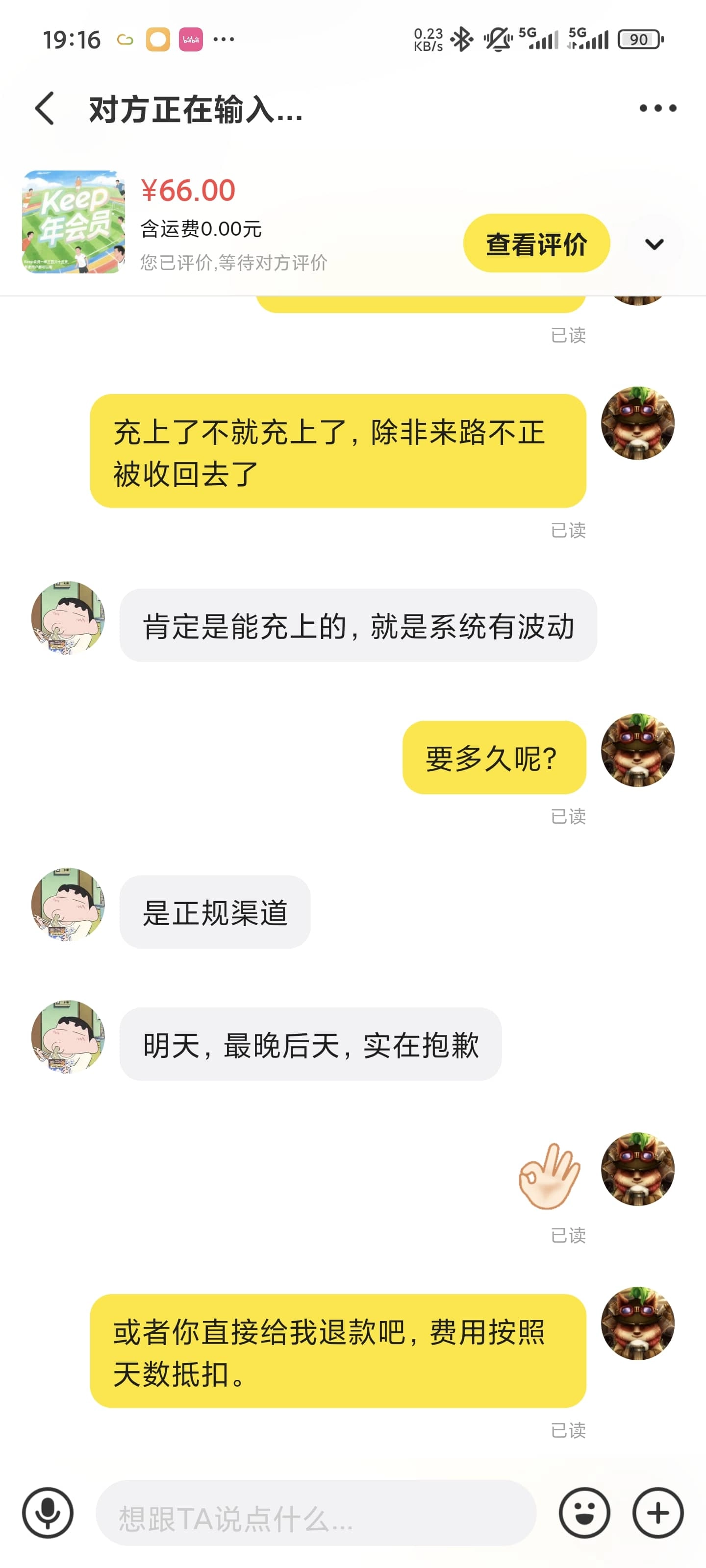Switch to voice input microphone
Image resolution: width=706 pixels, height=1568 pixels.
(48, 1513)
